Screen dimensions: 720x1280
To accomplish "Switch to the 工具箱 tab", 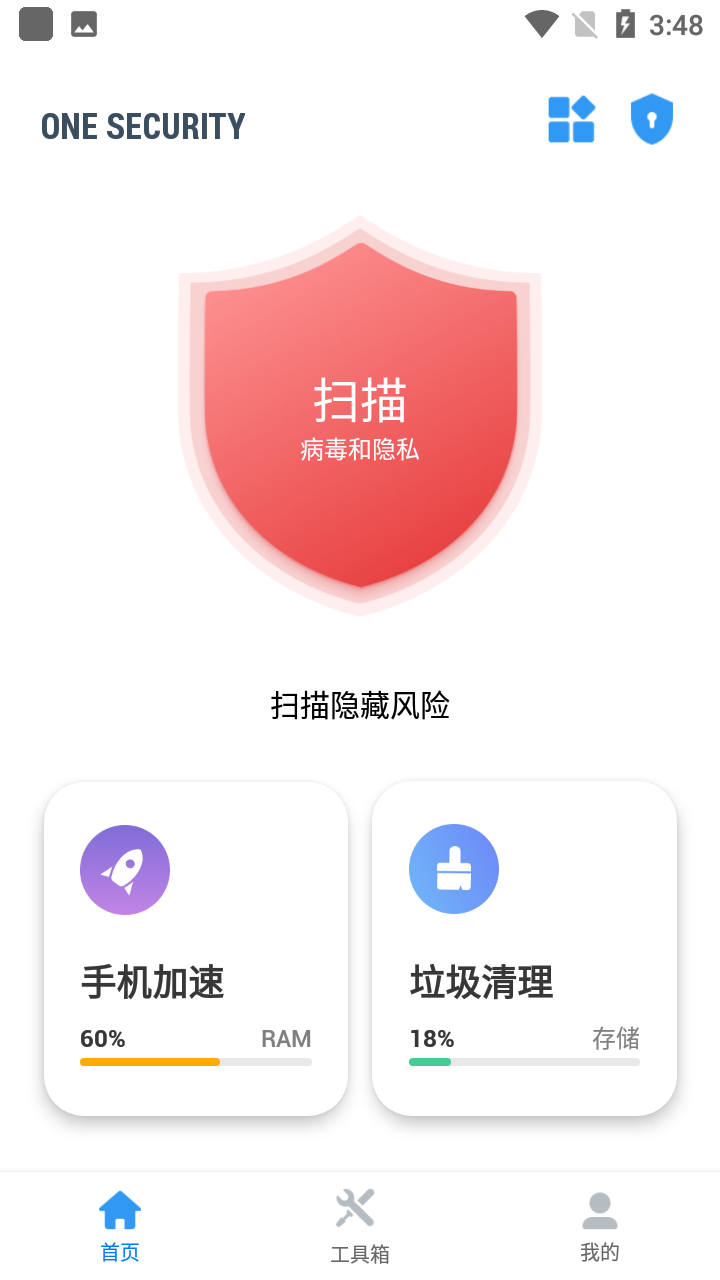I will coord(360,1226).
